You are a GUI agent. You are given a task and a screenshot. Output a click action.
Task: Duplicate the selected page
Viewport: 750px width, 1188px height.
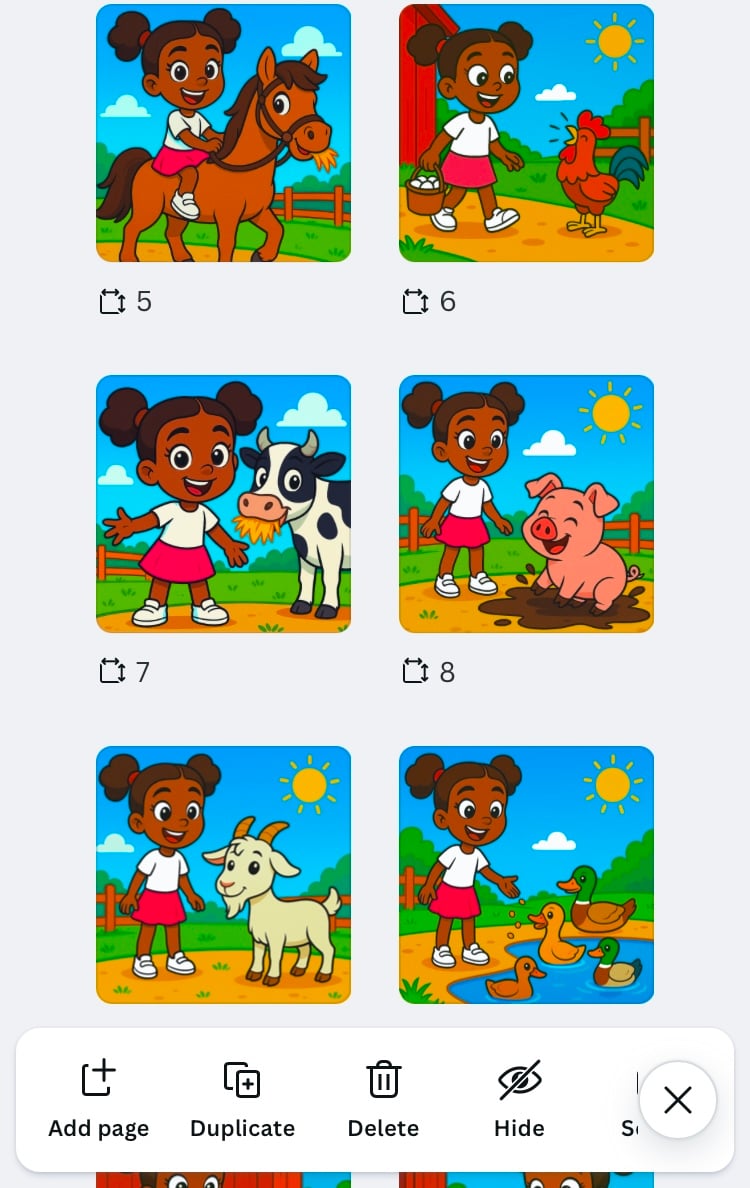(242, 1100)
